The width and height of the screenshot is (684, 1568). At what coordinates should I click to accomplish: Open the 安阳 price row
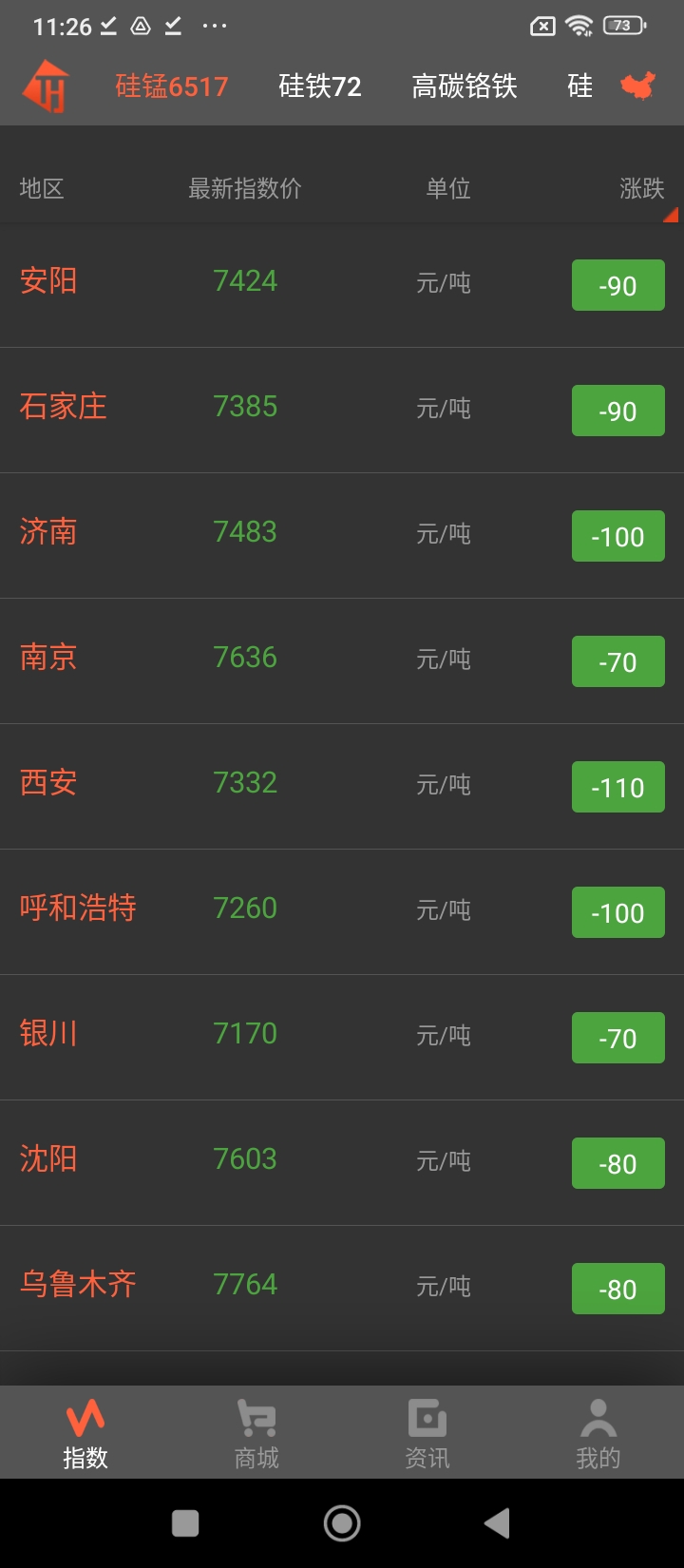pyautogui.click(x=342, y=284)
